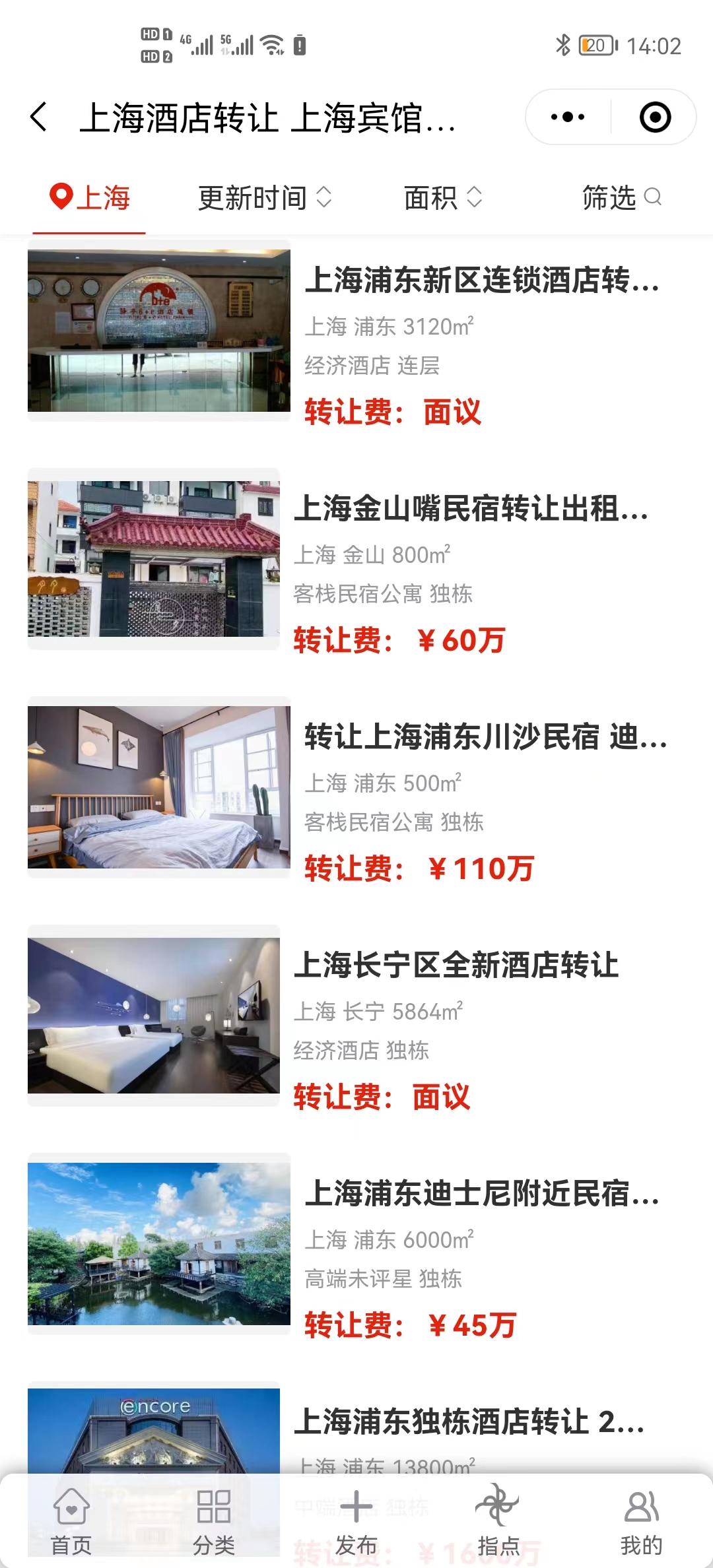The height and width of the screenshot is (1568, 713).
Task: Go back using the top-left arrow
Action: (x=40, y=117)
